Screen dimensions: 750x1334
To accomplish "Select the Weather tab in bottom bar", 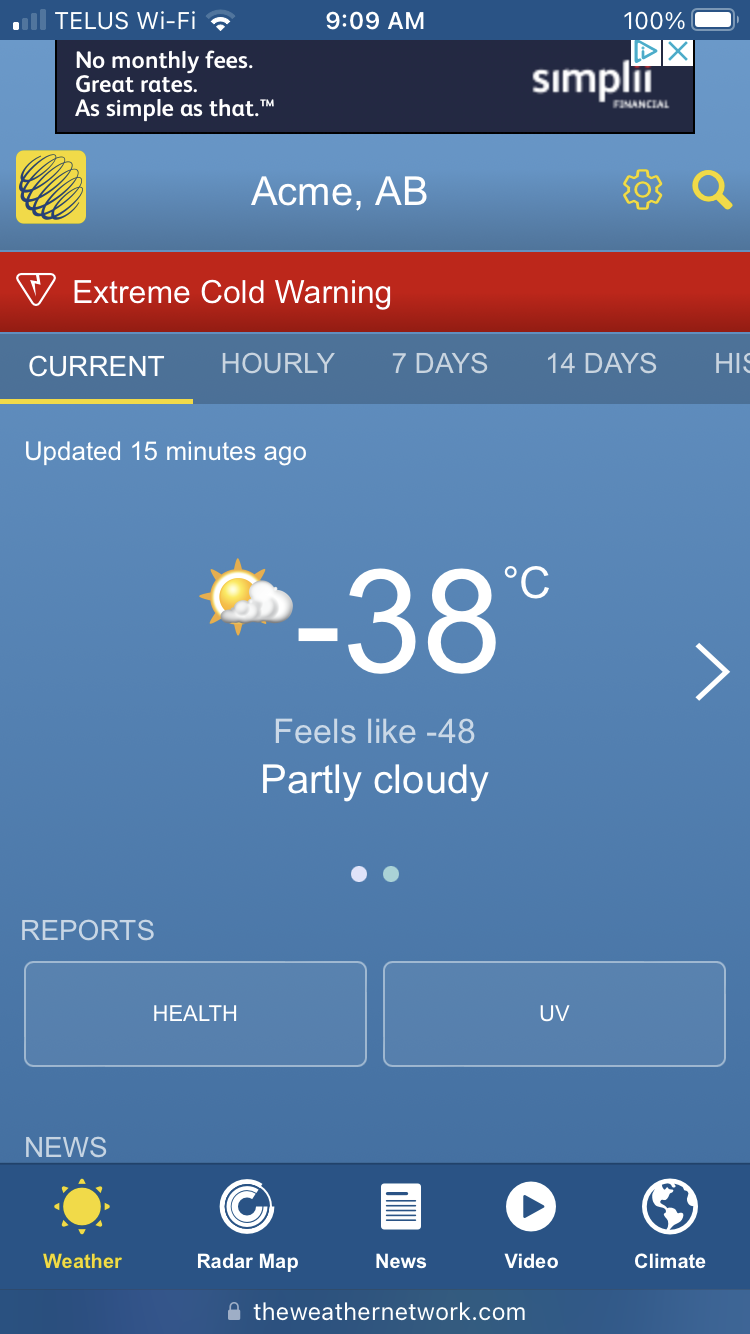I will (82, 1225).
